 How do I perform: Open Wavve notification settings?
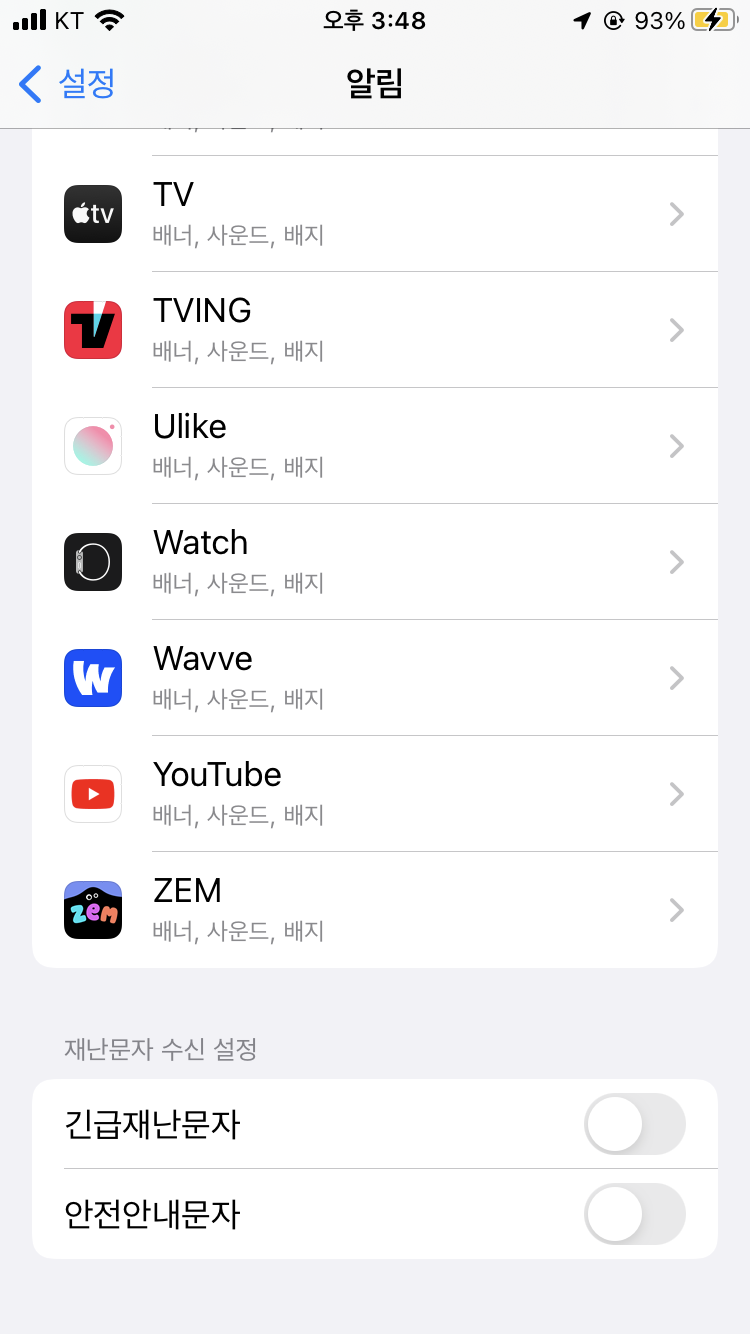375,678
